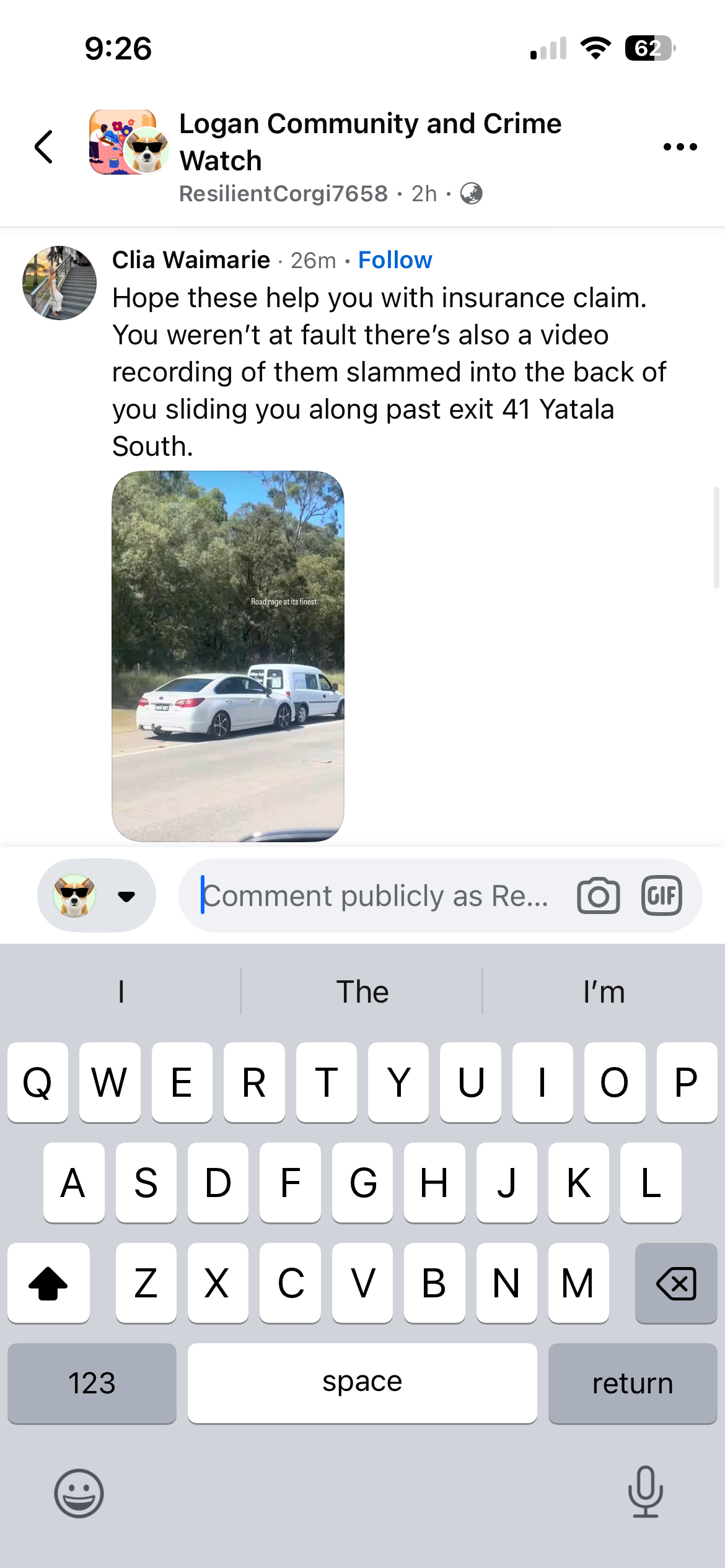This screenshot has width=725, height=1568.
Task: Tap the keyboard return key
Action: click(x=632, y=1383)
